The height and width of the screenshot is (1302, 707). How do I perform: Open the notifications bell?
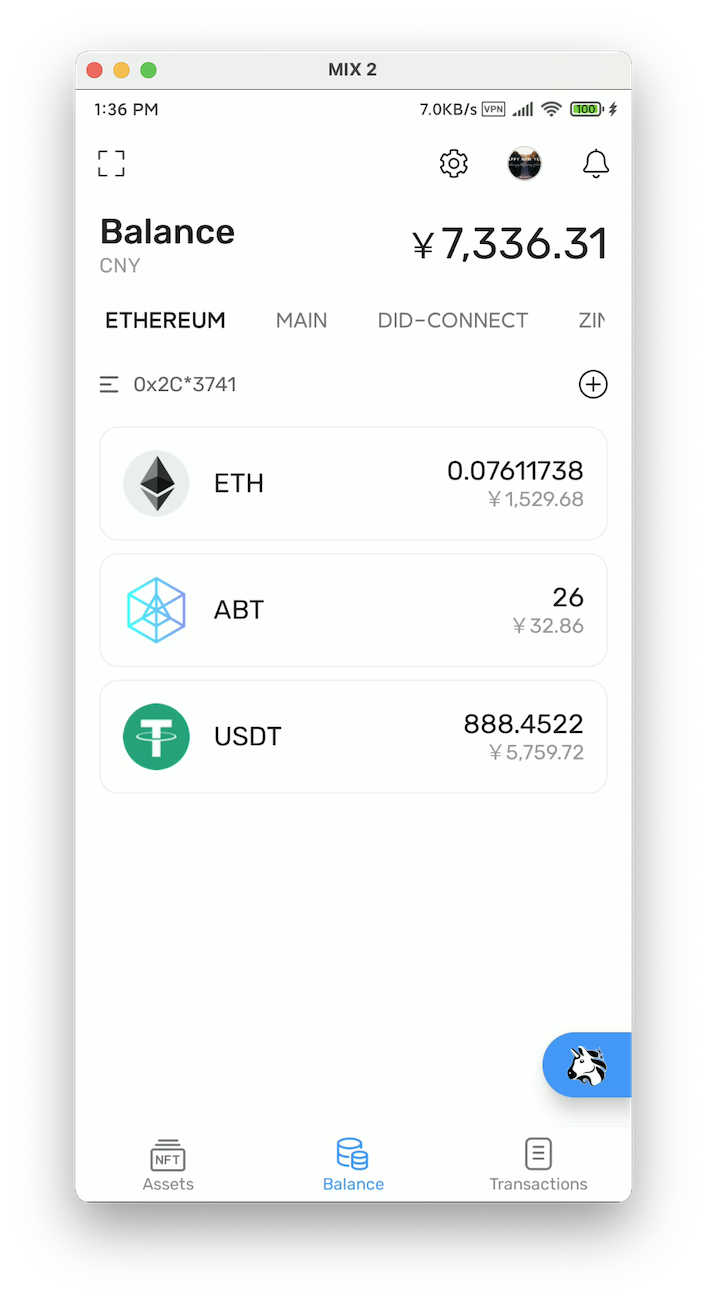point(596,163)
